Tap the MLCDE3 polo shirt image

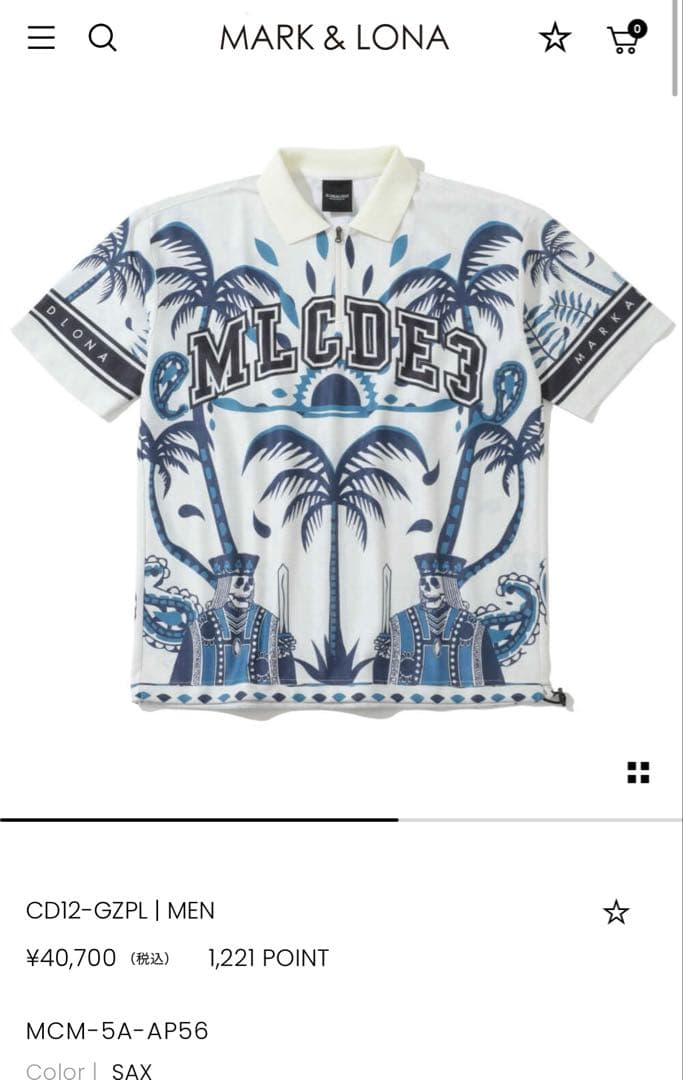point(340,430)
